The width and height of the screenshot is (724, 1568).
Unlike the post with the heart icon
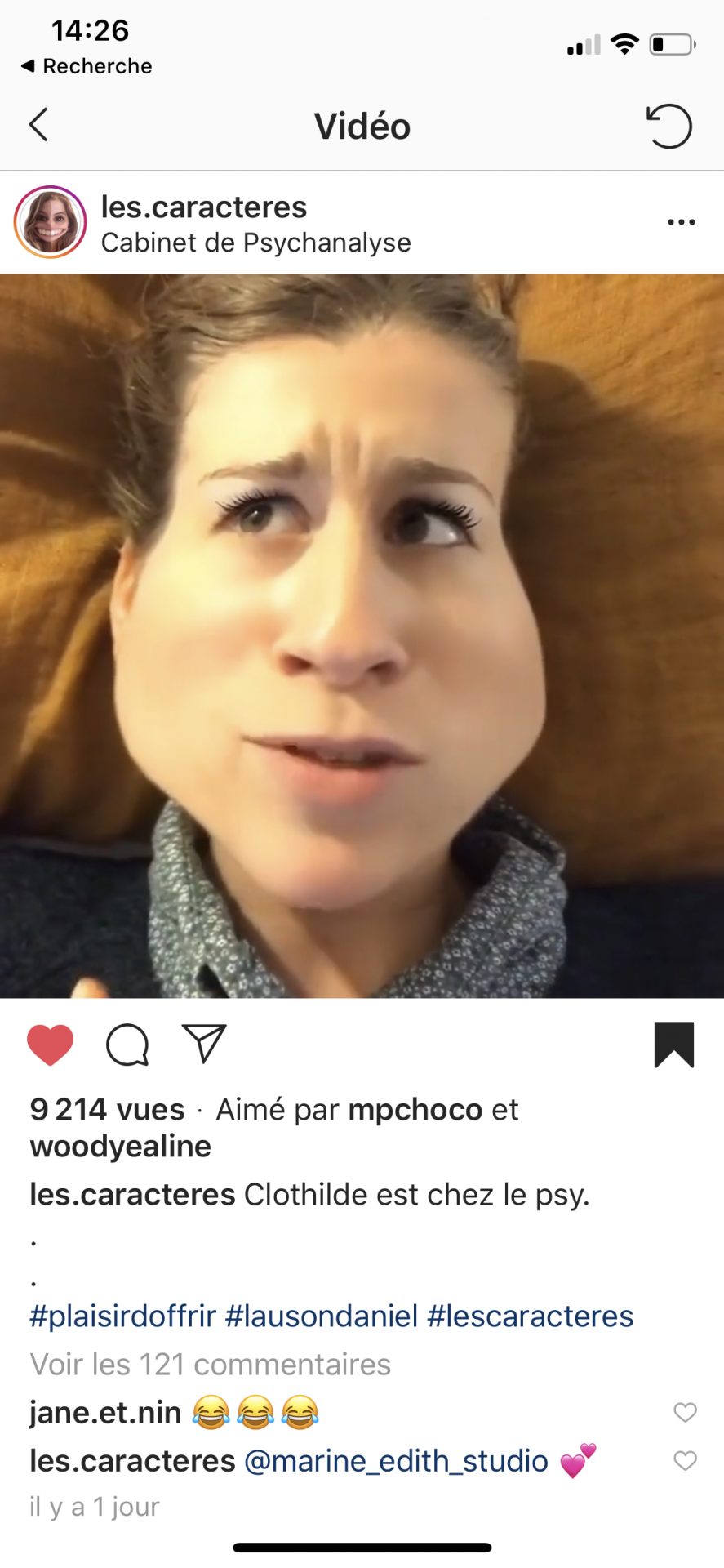[51, 1045]
